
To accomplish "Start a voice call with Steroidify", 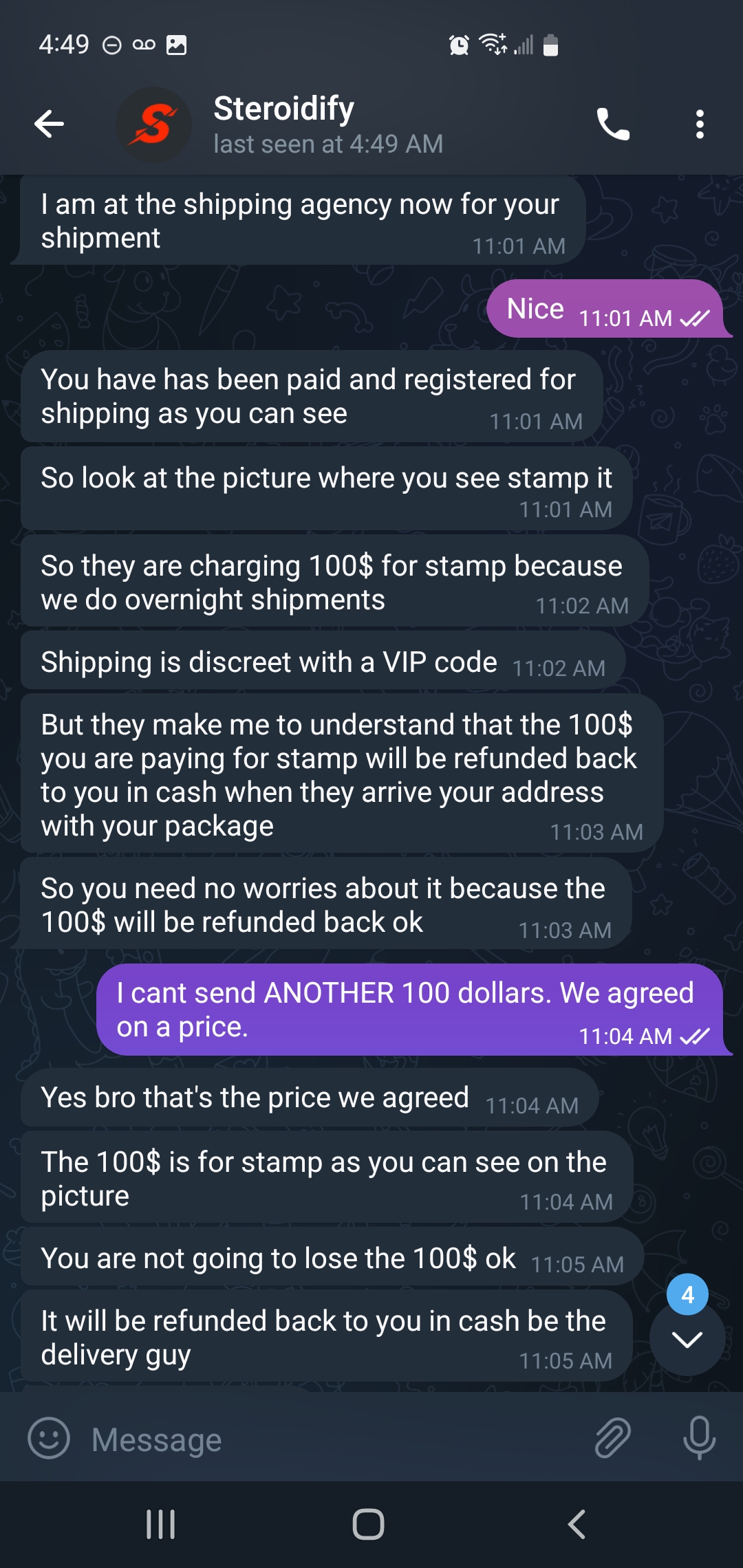I will [612, 124].
